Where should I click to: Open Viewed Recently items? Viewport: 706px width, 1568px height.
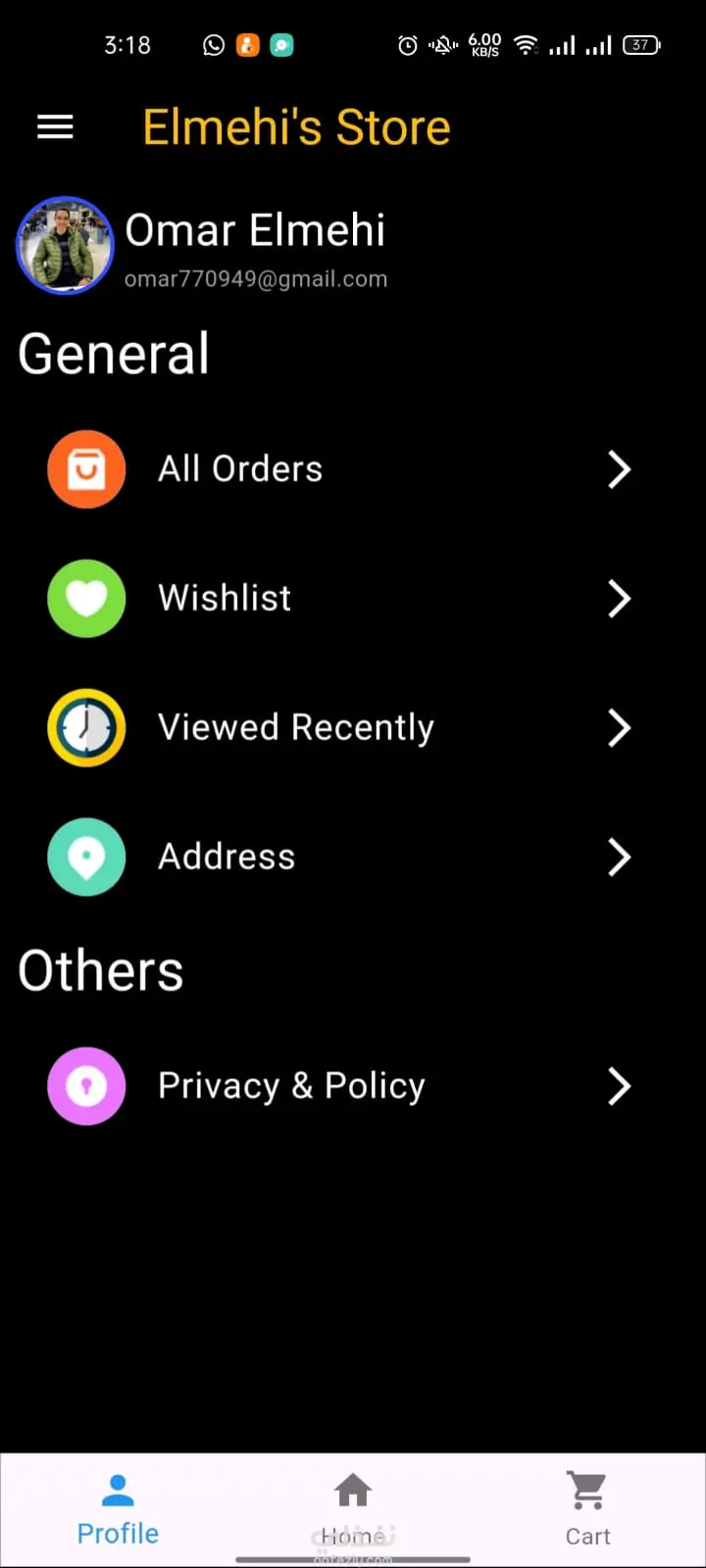(x=338, y=727)
